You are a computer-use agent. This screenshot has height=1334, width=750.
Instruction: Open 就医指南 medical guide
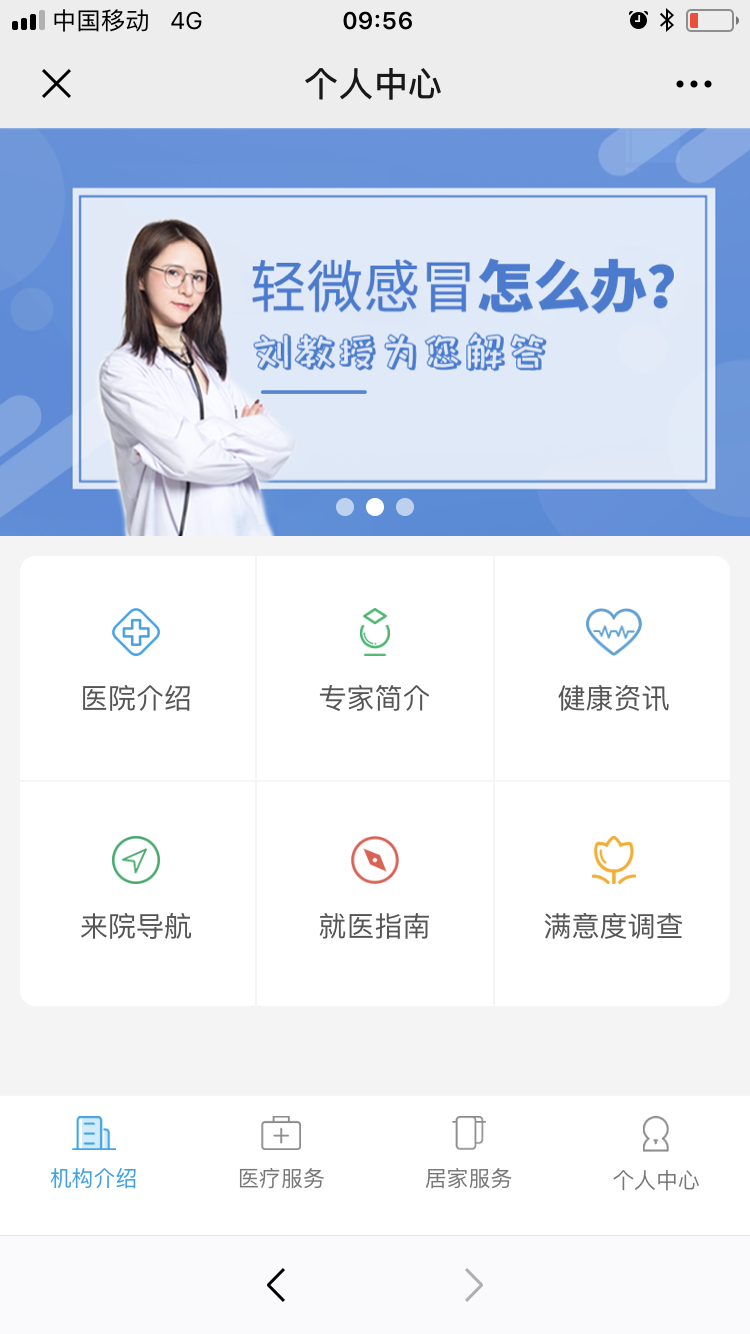tap(375, 894)
